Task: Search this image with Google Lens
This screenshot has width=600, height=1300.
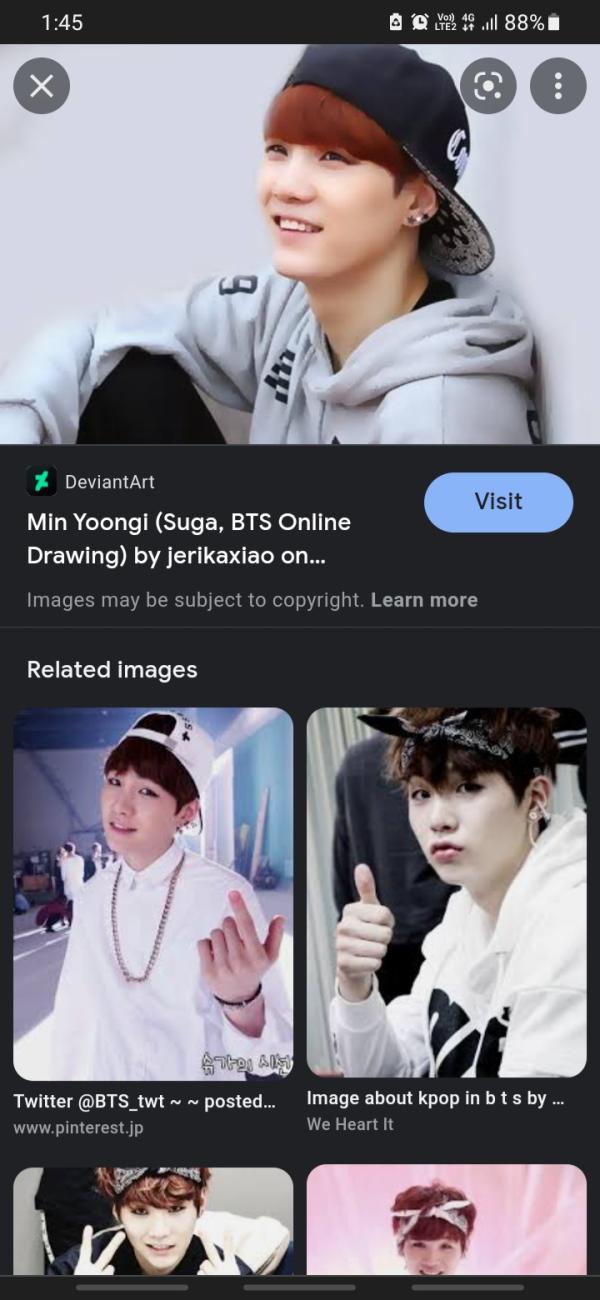Action: point(487,86)
